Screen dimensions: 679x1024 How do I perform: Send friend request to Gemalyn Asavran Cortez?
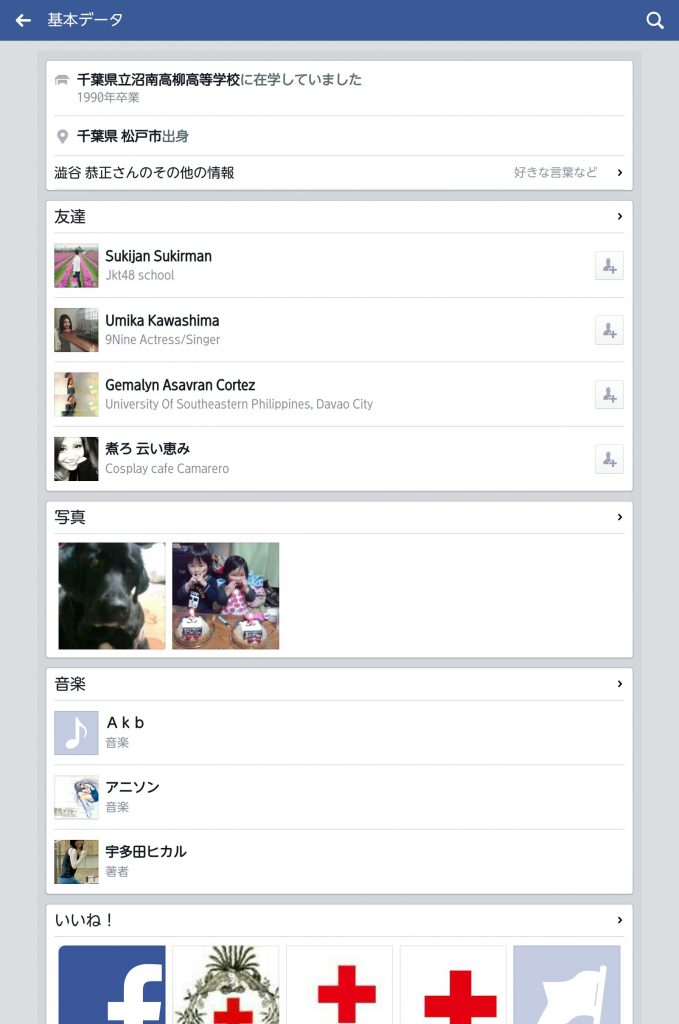pyautogui.click(x=609, y=394)
